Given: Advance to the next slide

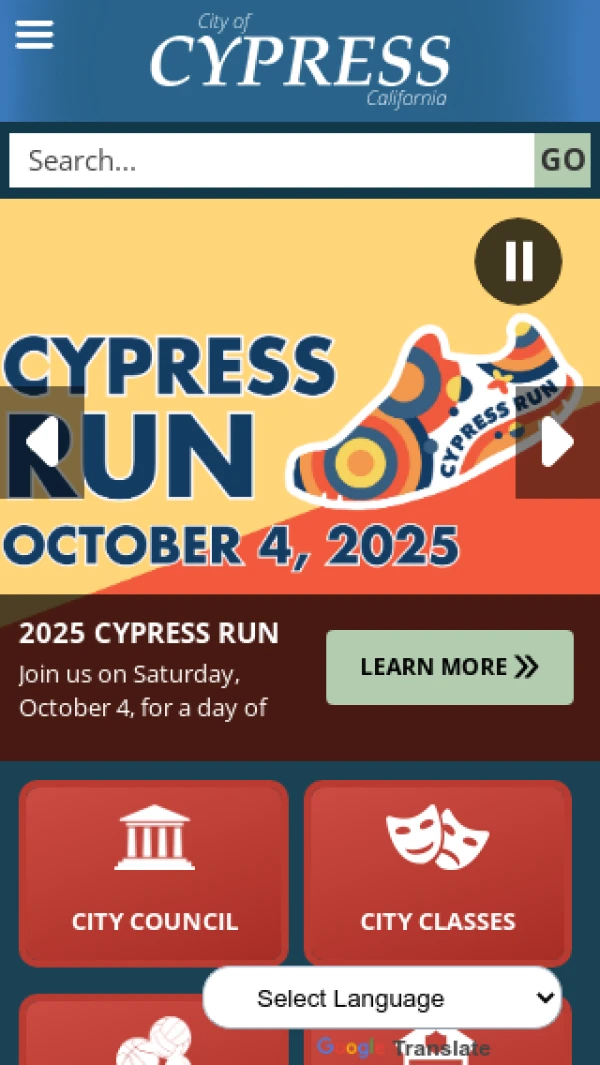Looking at the screenshot, I should pos(557,442).
